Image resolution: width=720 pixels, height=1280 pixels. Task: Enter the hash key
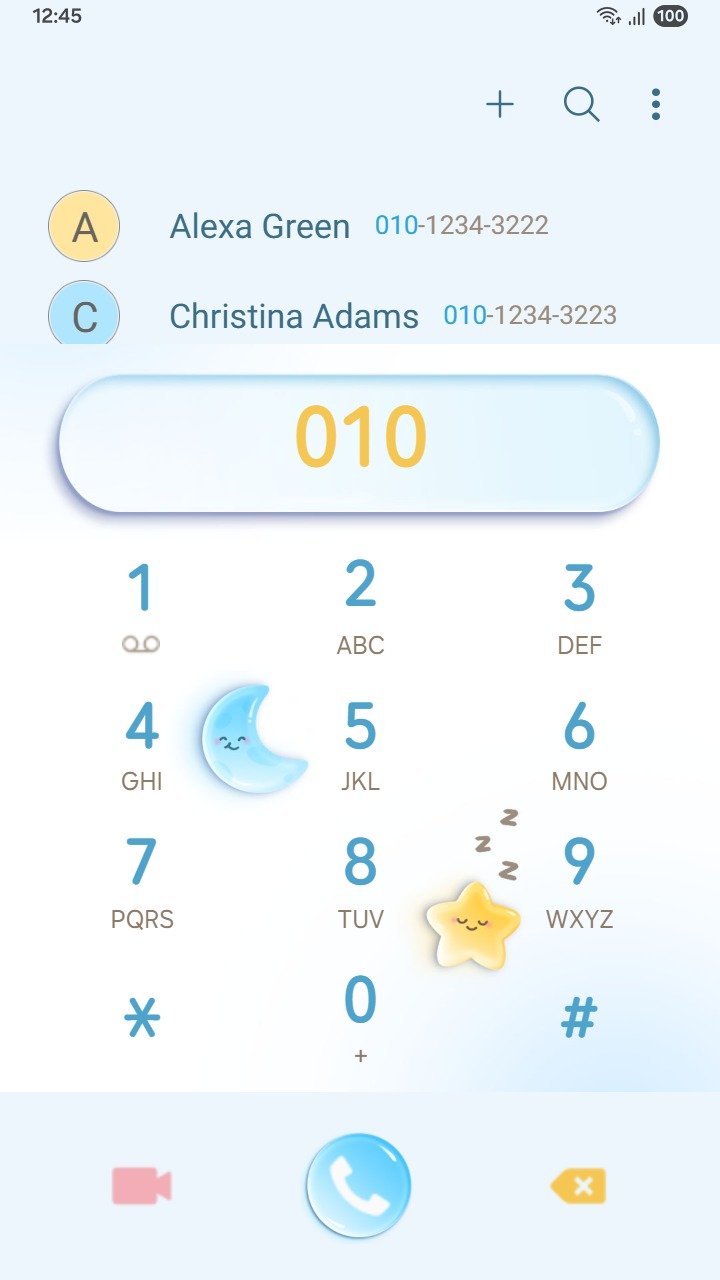(x=579, y=1019)
